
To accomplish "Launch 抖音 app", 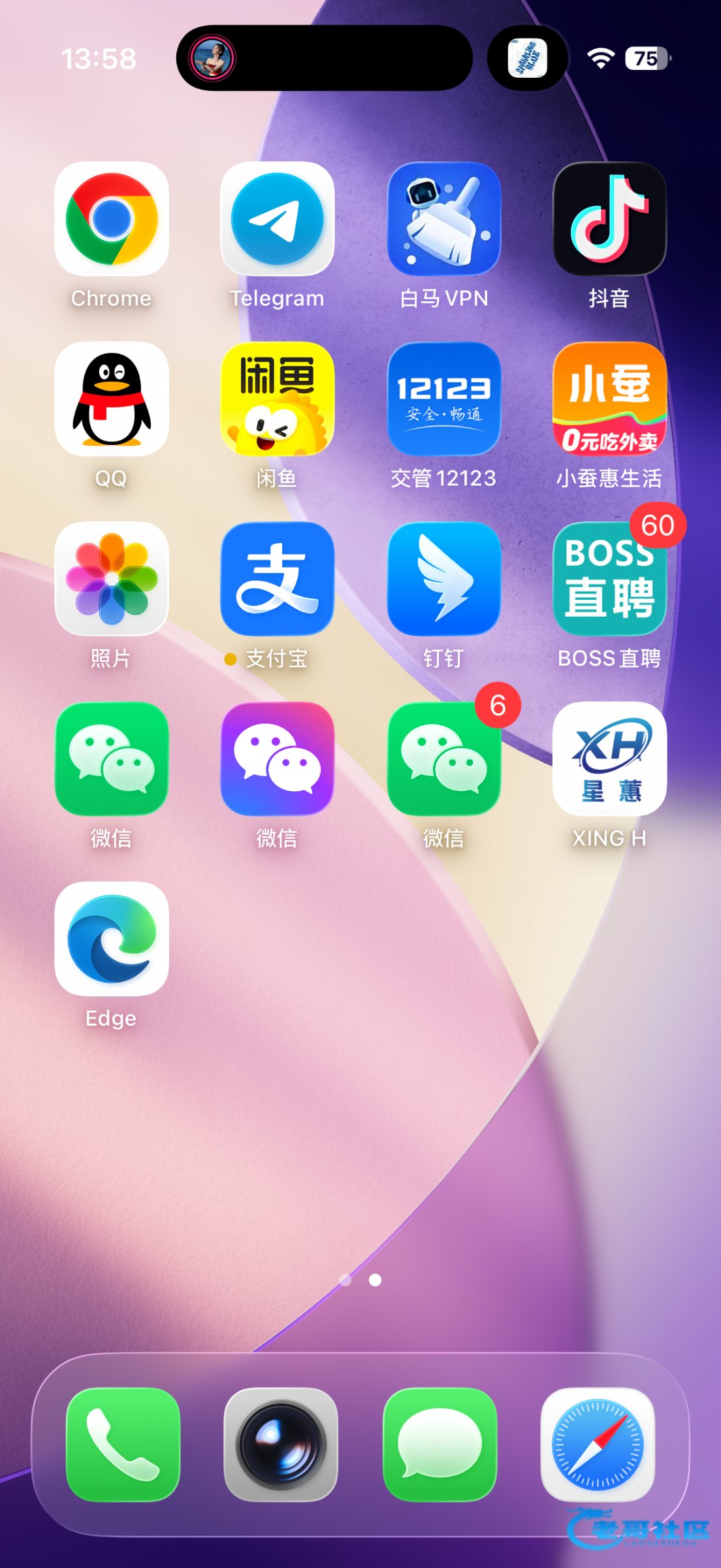I will click(609, 219).
